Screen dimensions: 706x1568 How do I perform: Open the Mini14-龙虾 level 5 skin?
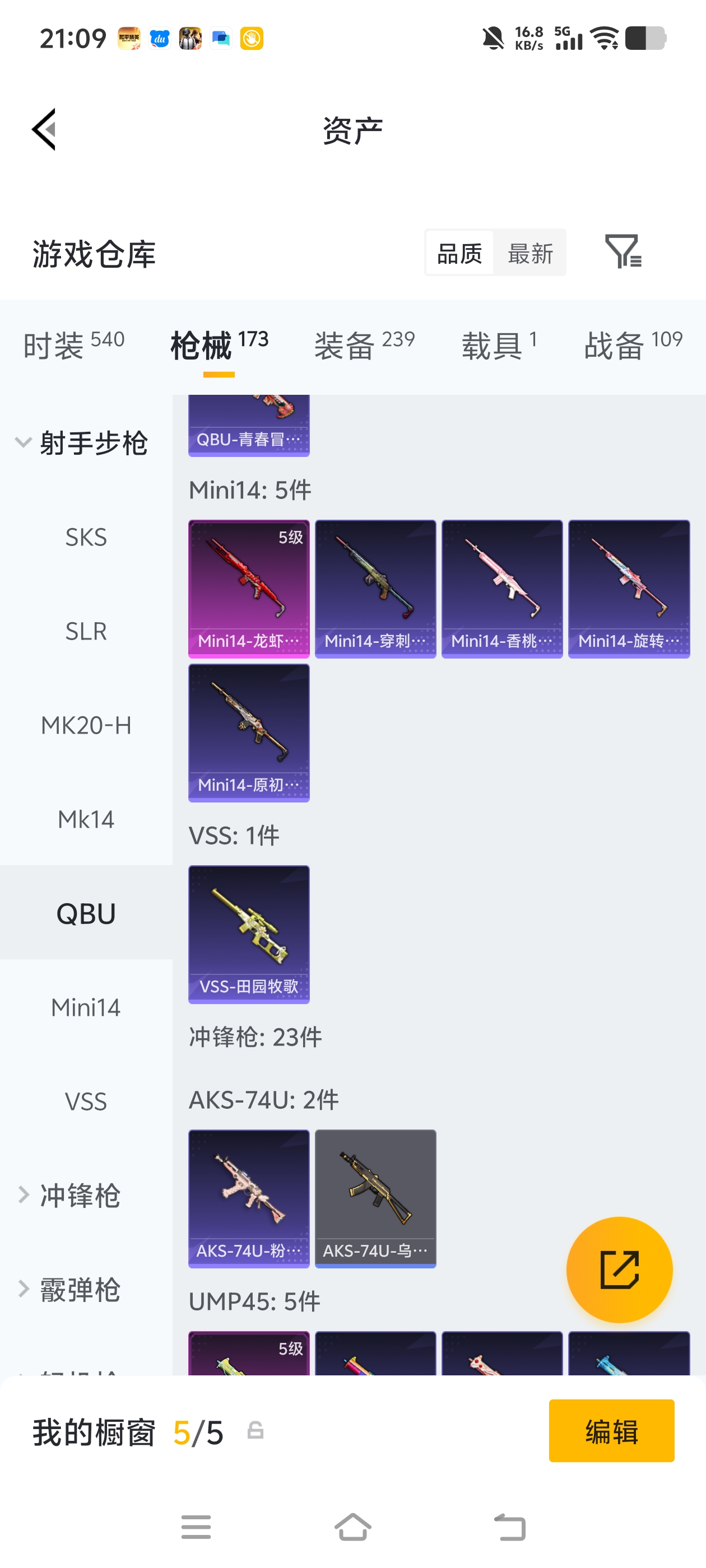[x=249, y=589]
